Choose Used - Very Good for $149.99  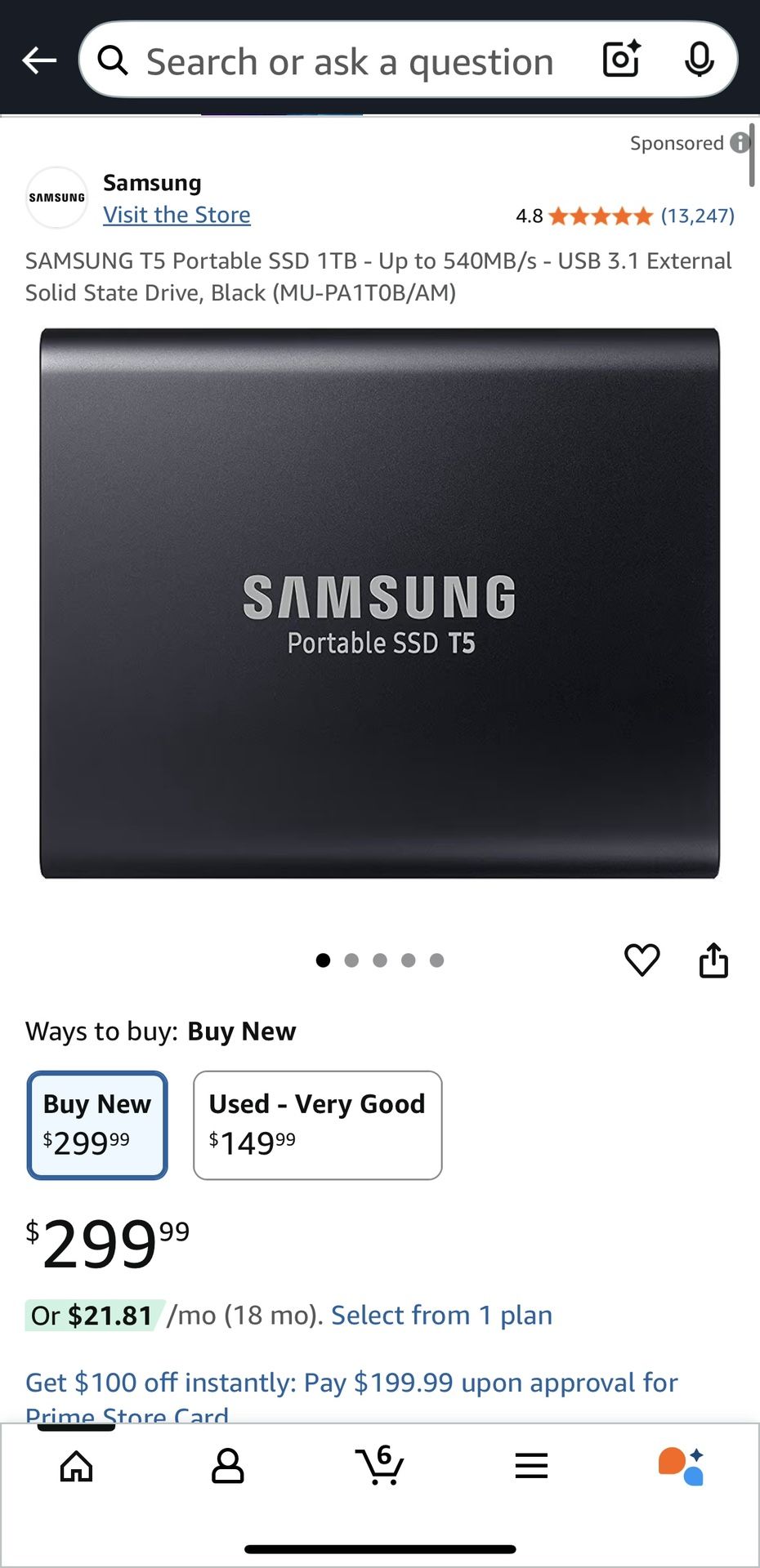click(x=317, y=1125)
